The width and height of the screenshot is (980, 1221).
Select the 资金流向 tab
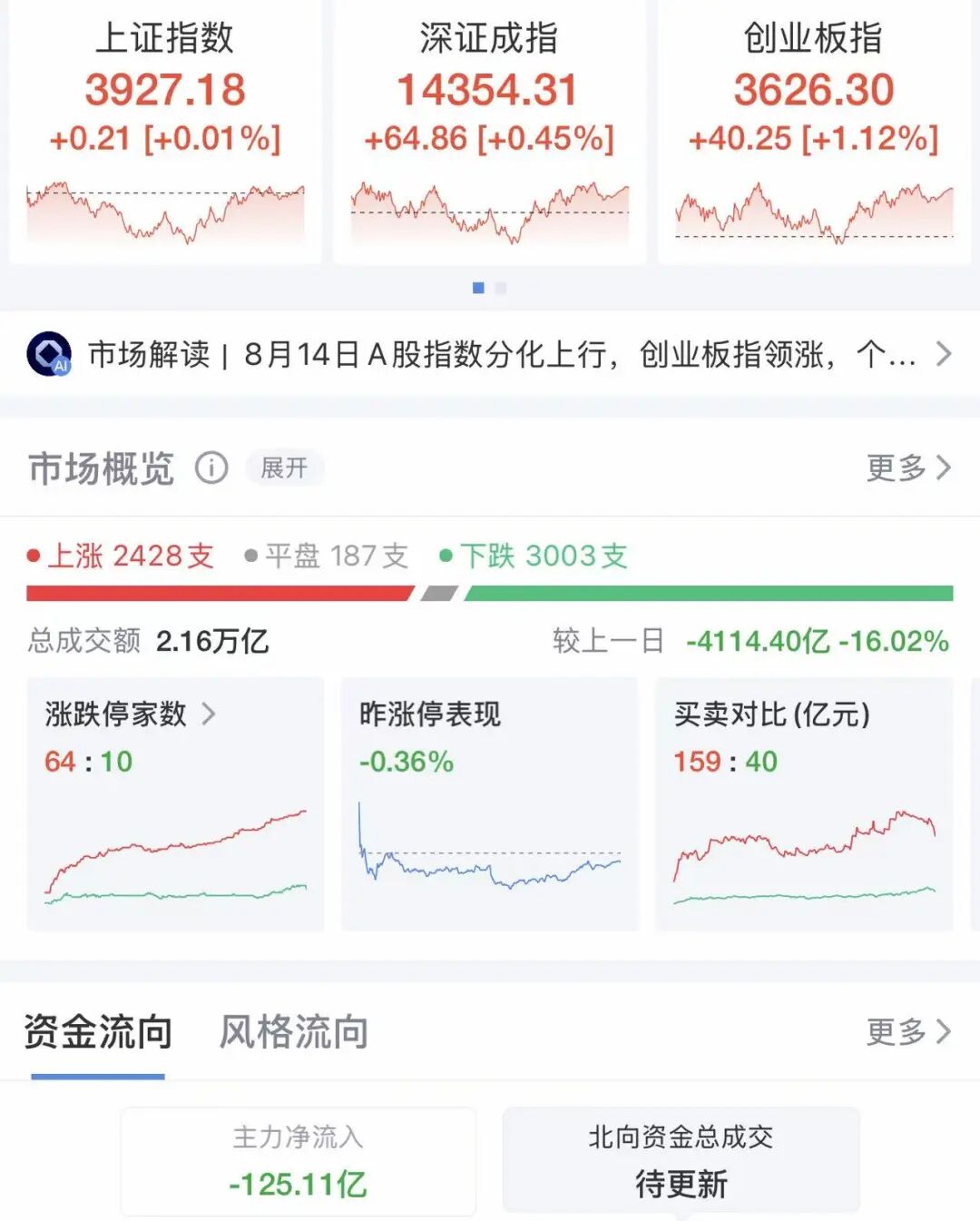[x=98, y=1033]
